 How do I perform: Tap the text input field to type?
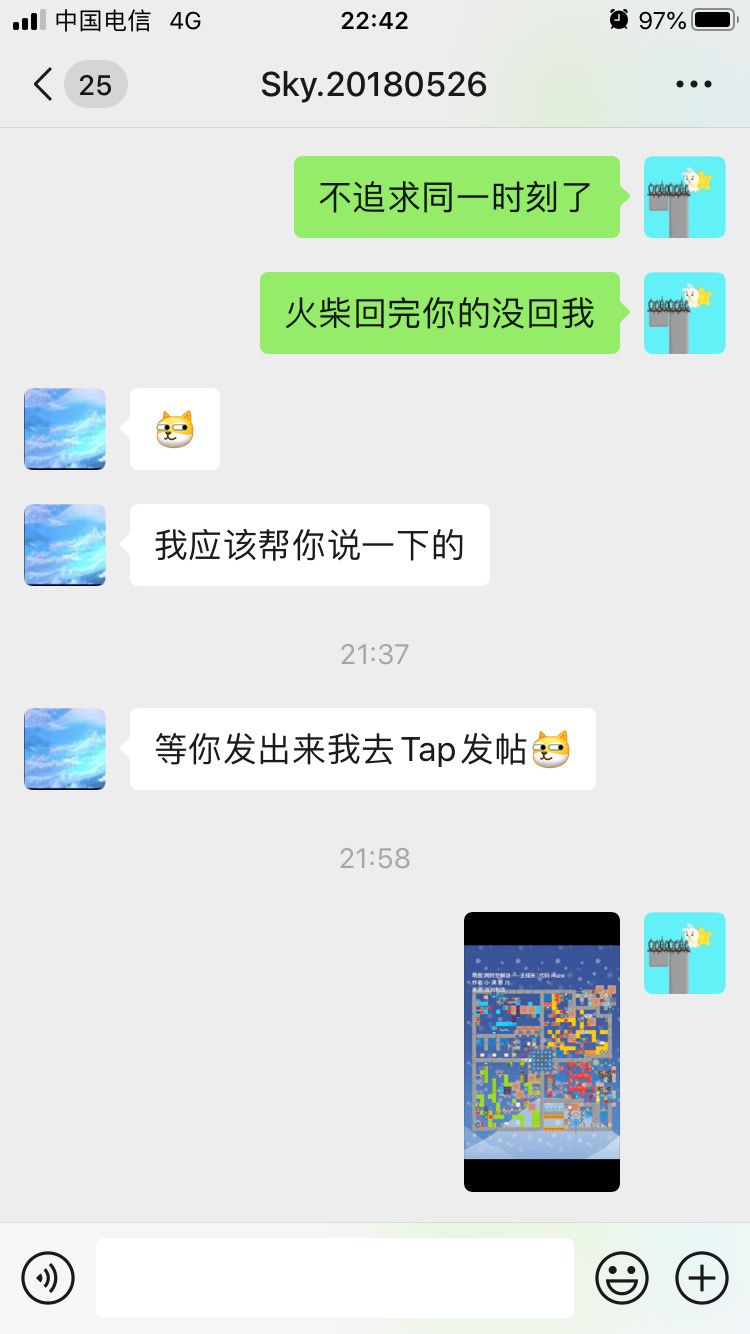pos(335,1277)
